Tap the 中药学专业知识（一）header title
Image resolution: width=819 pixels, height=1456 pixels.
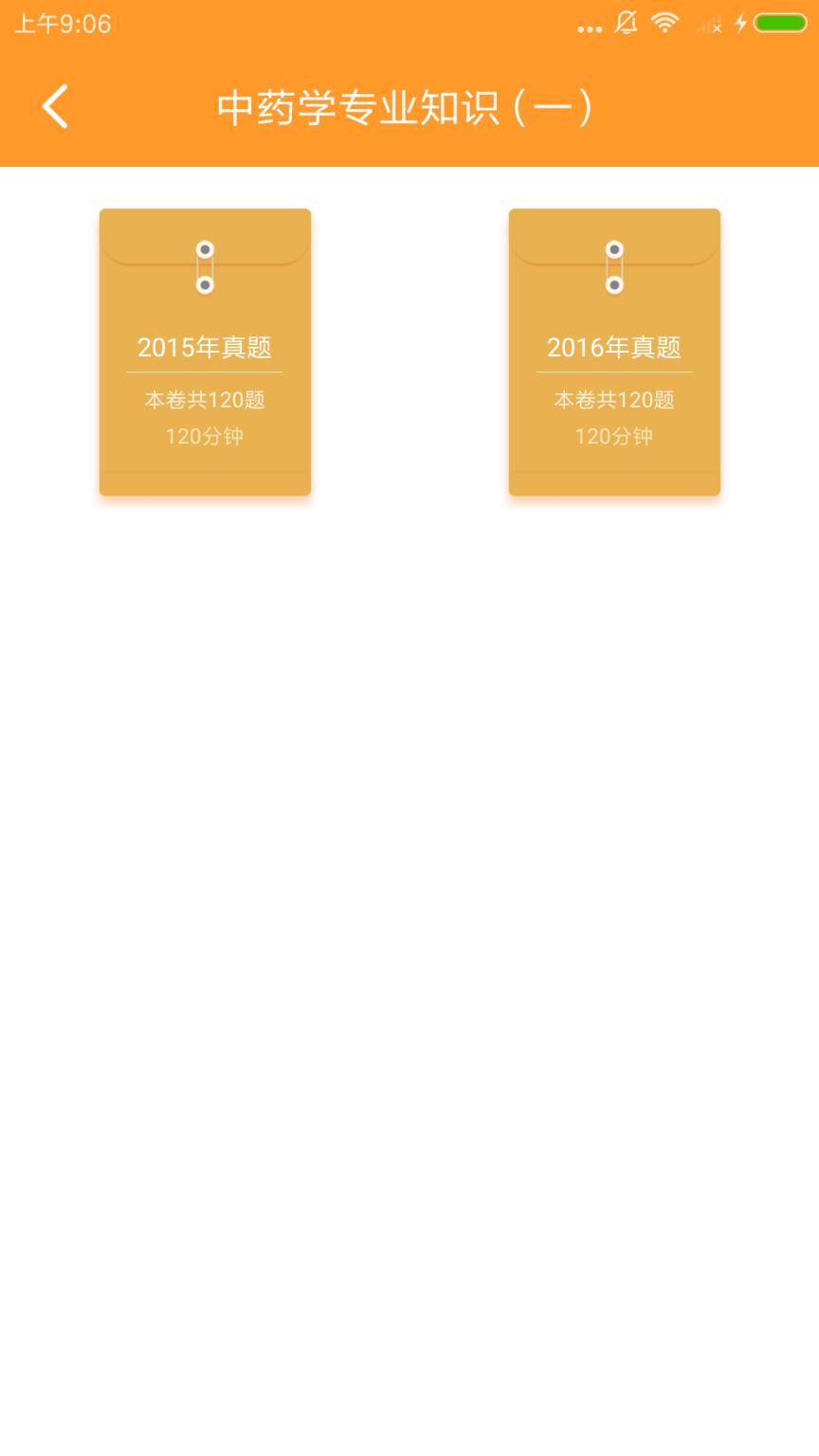tap(406, 107)
